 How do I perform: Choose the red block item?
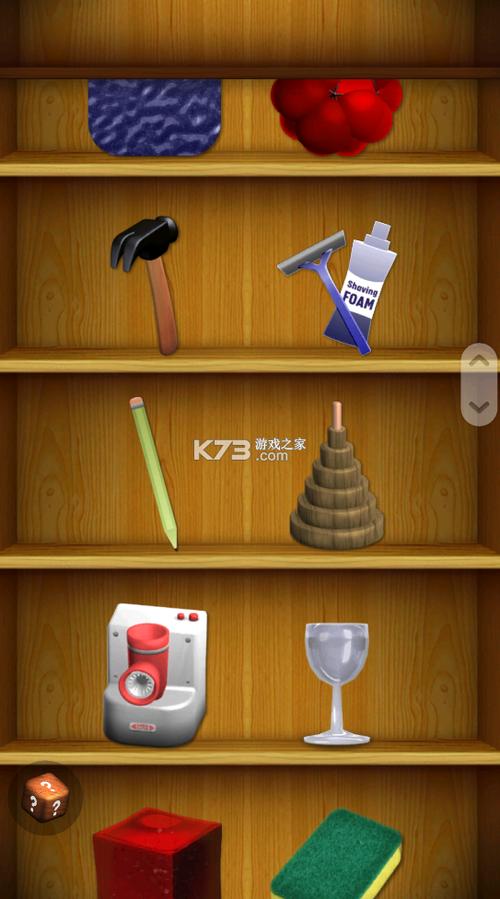[x=157, y=853]
